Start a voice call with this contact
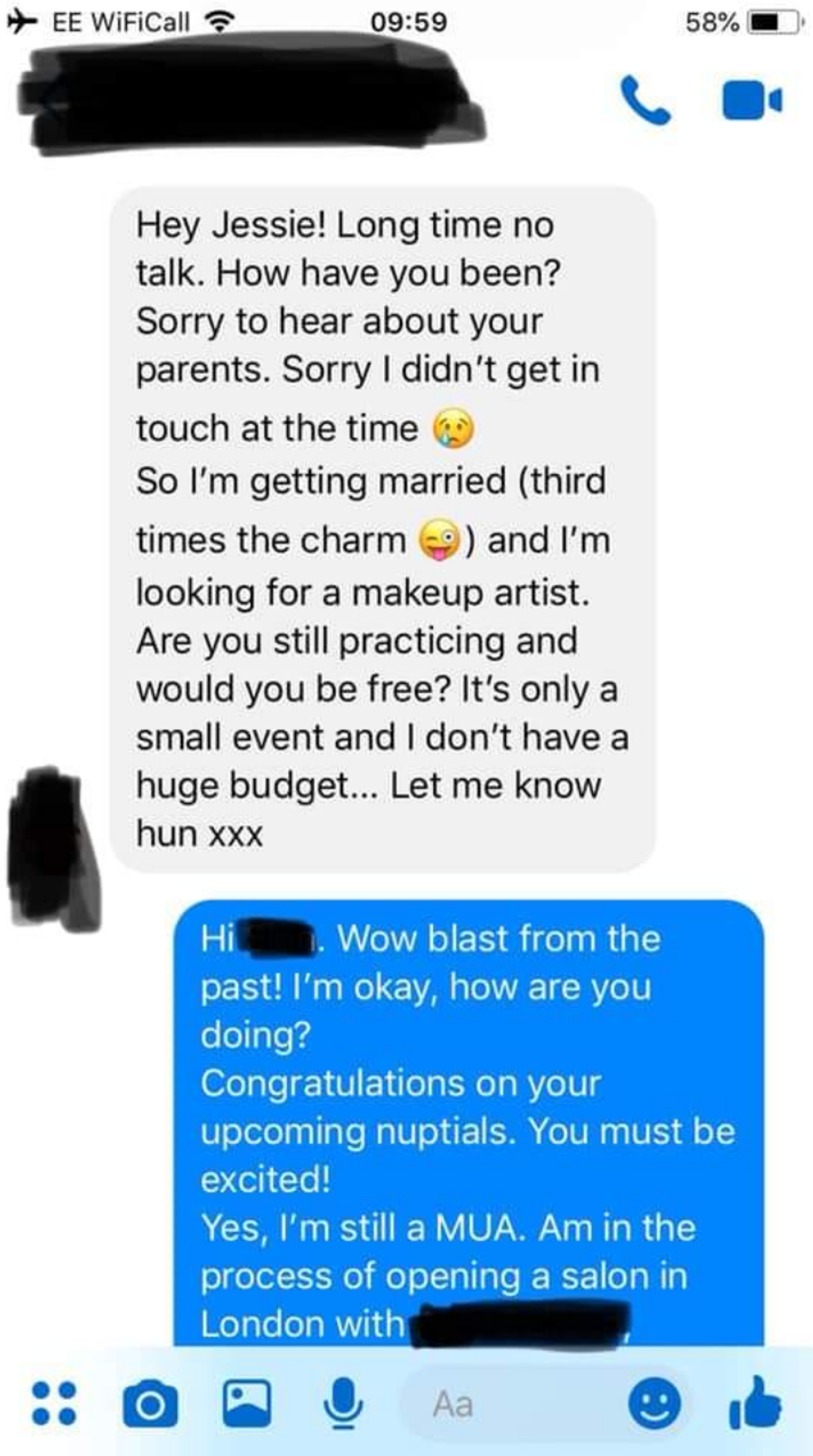 [645, 100]
